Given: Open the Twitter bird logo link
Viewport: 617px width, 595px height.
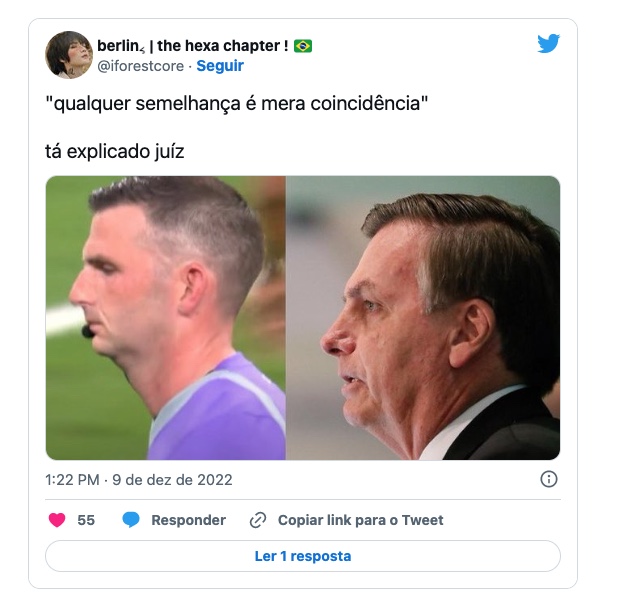Looking at the screenshot, I should point(548,44).
